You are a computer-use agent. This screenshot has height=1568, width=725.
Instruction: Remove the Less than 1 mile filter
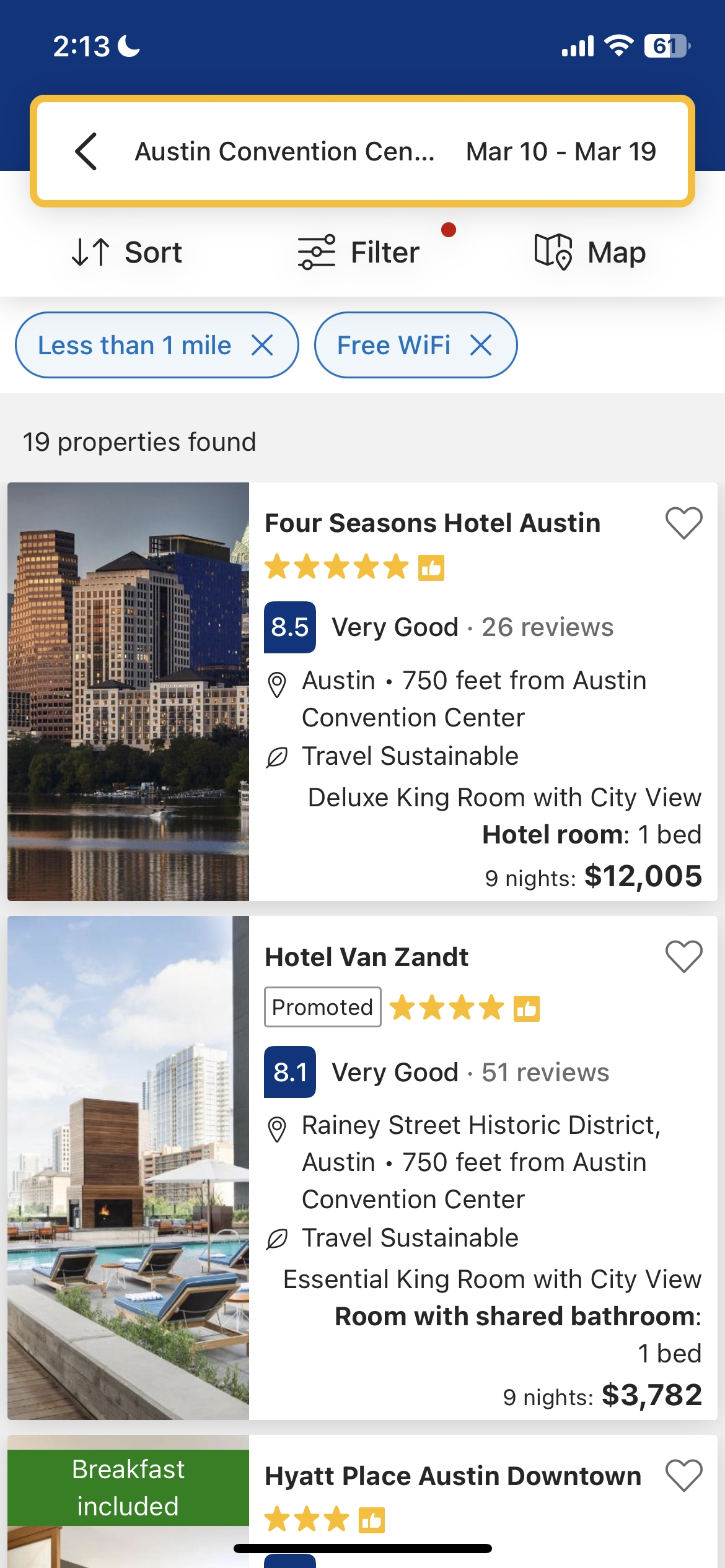coord(262,346)
